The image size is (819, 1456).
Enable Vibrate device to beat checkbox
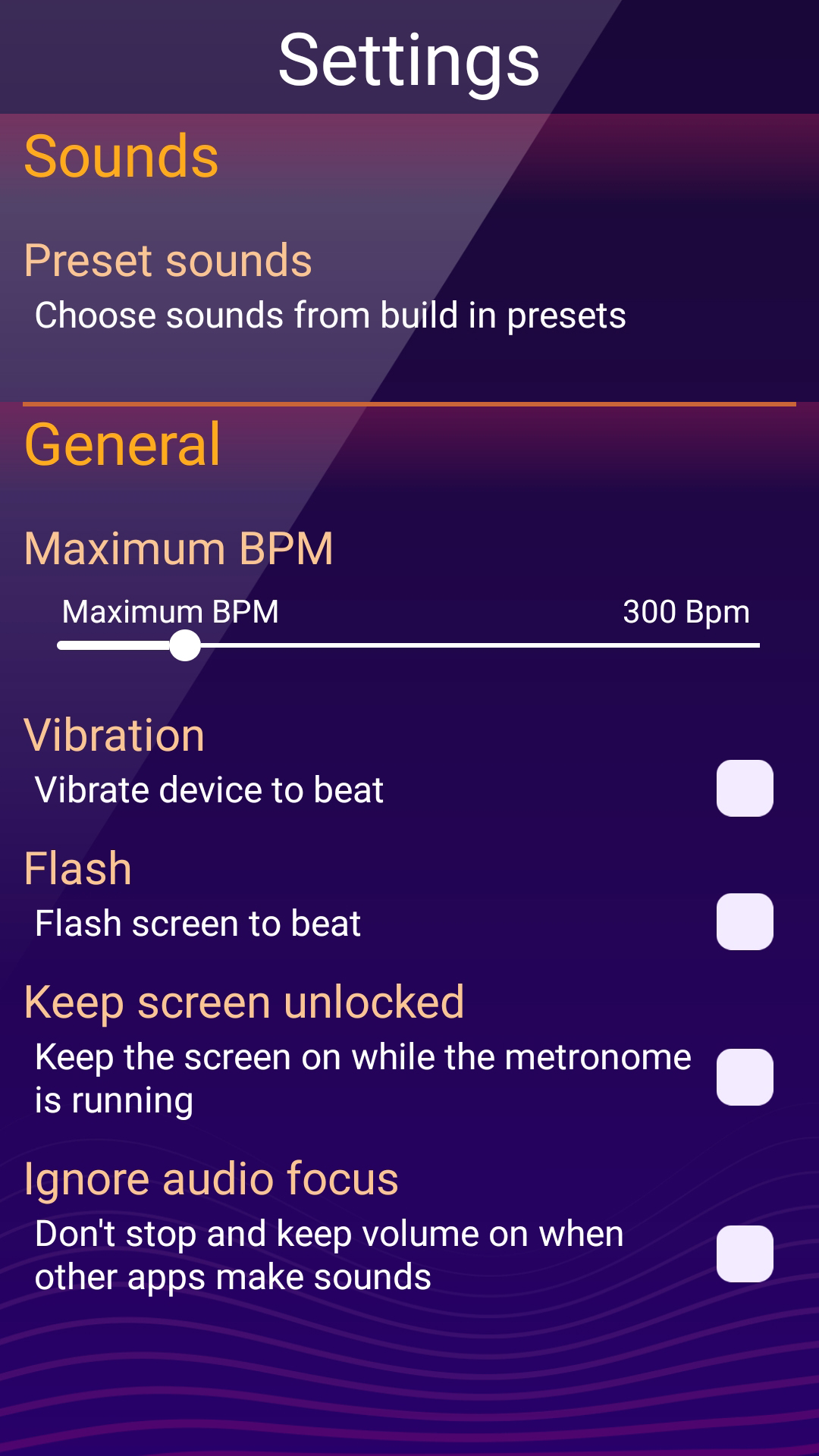pyautogui.click(x=745, y=789)
